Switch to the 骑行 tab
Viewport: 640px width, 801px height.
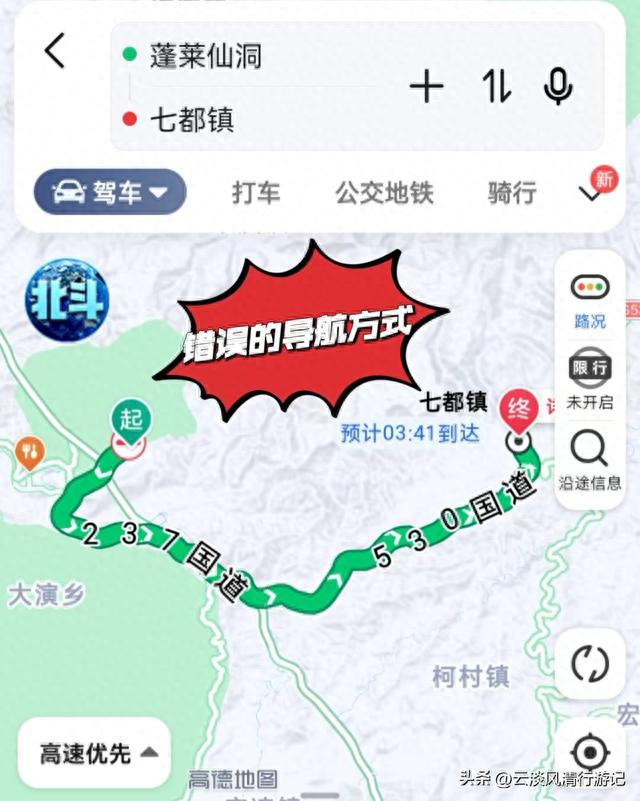[x=512, y=193]
